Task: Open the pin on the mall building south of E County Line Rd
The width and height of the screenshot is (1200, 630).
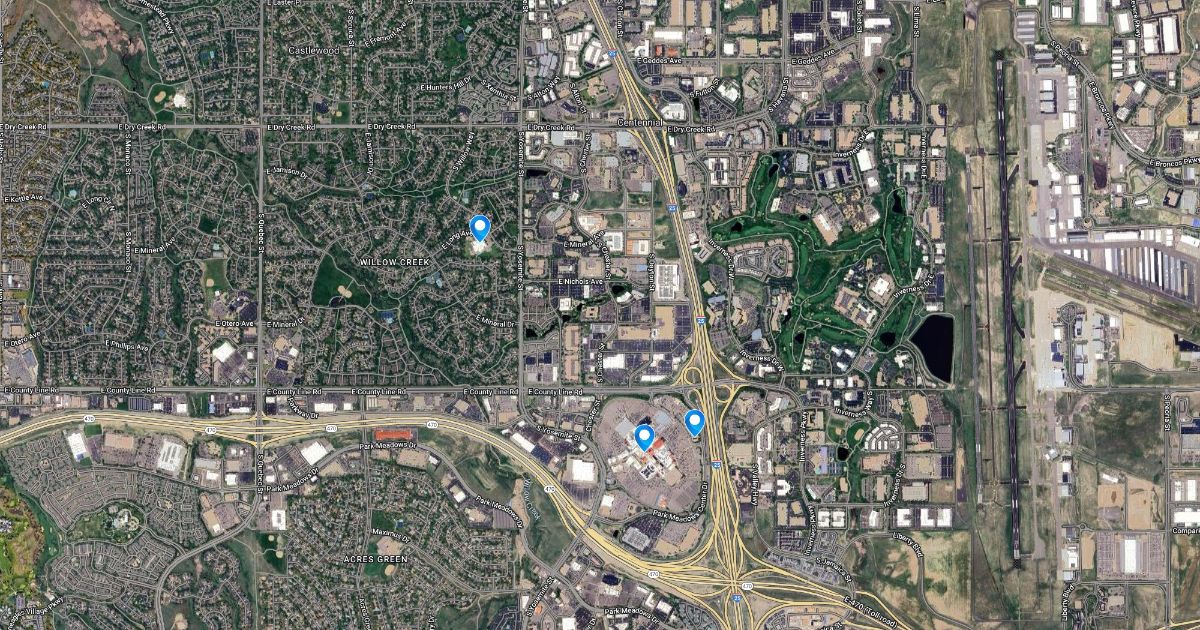Action: click(644, 437)
